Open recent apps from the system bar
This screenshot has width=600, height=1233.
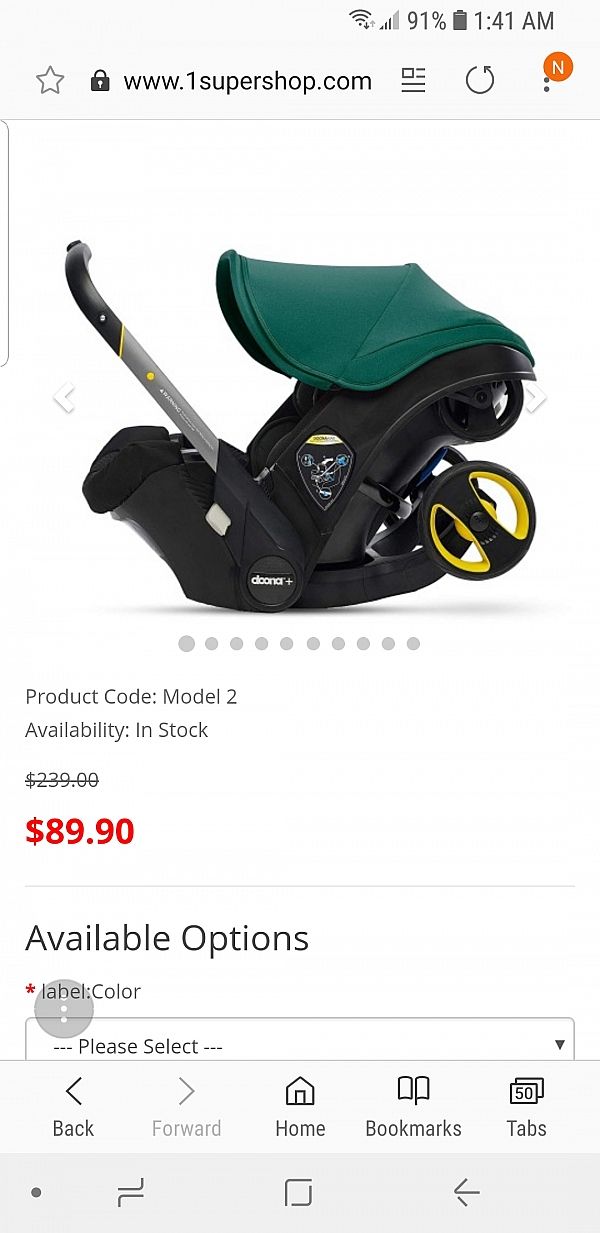tap(130, 1192)
